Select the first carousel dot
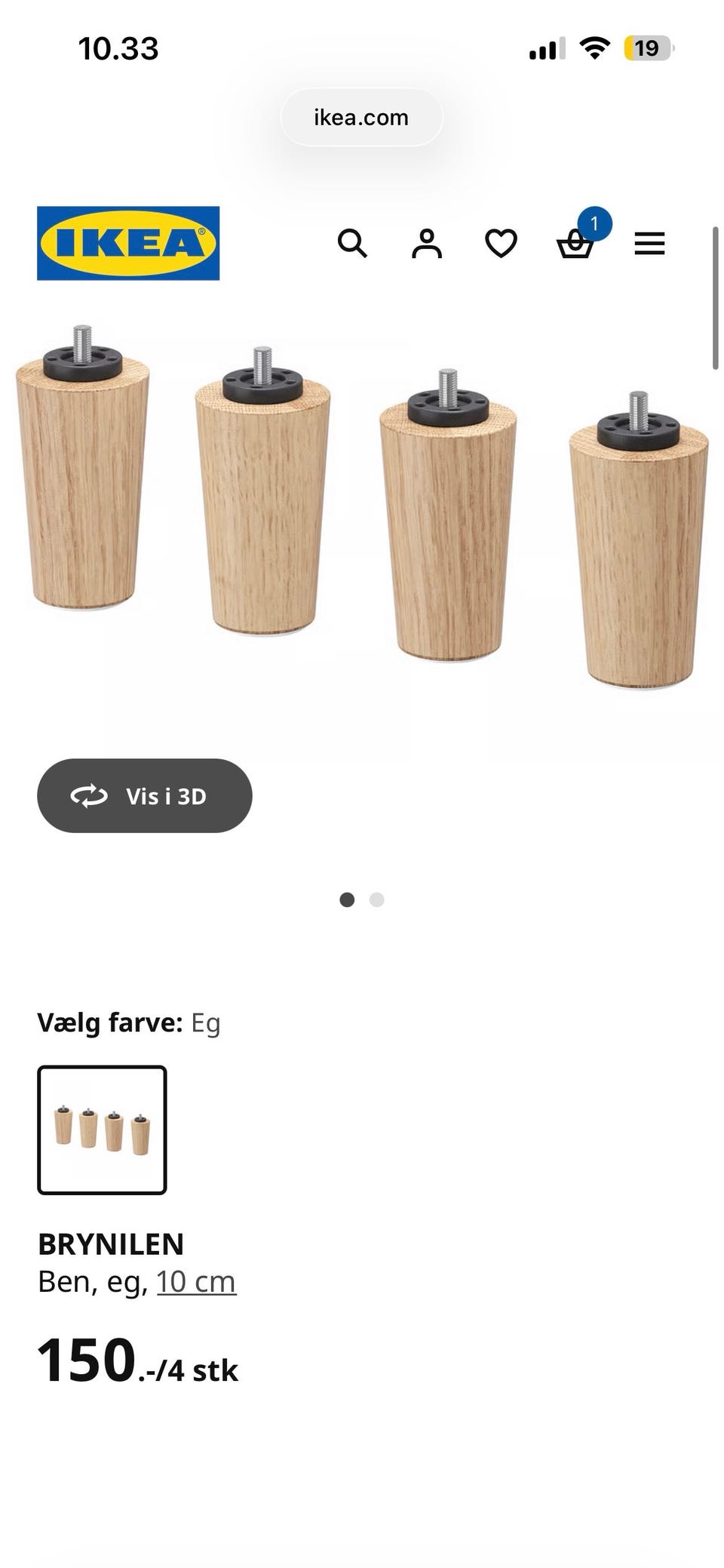 [x=348, y=899]
